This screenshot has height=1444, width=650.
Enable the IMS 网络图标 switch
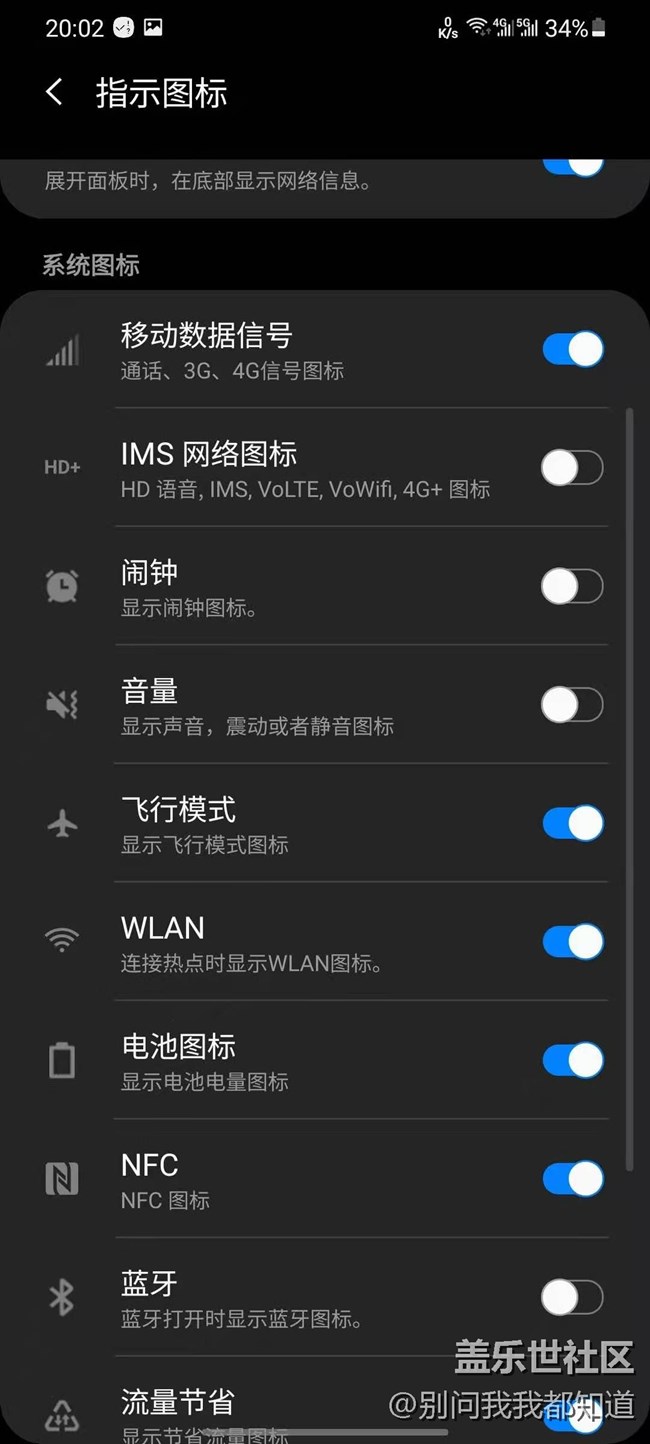[573, 467]
